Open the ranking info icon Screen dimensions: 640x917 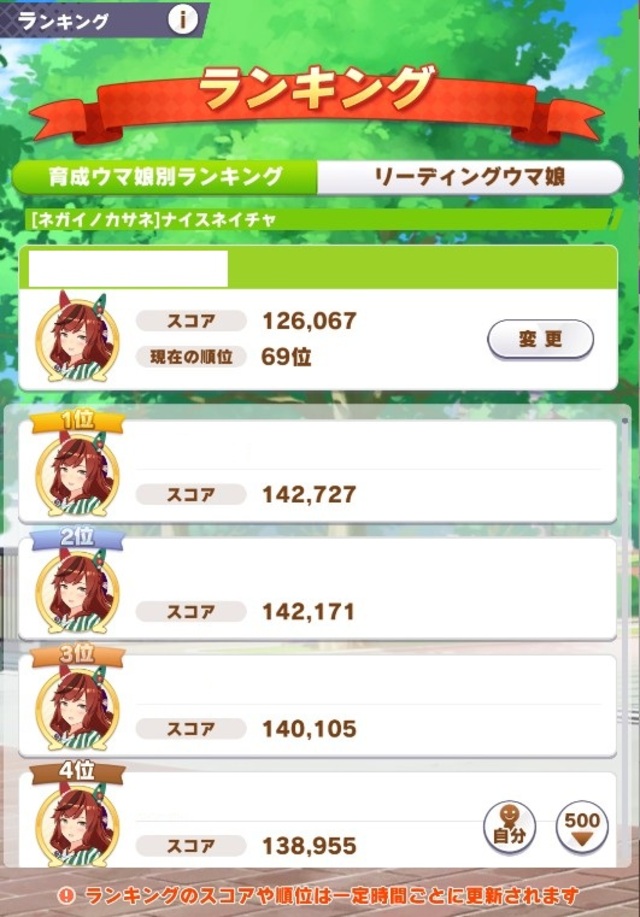pos(183,20)
